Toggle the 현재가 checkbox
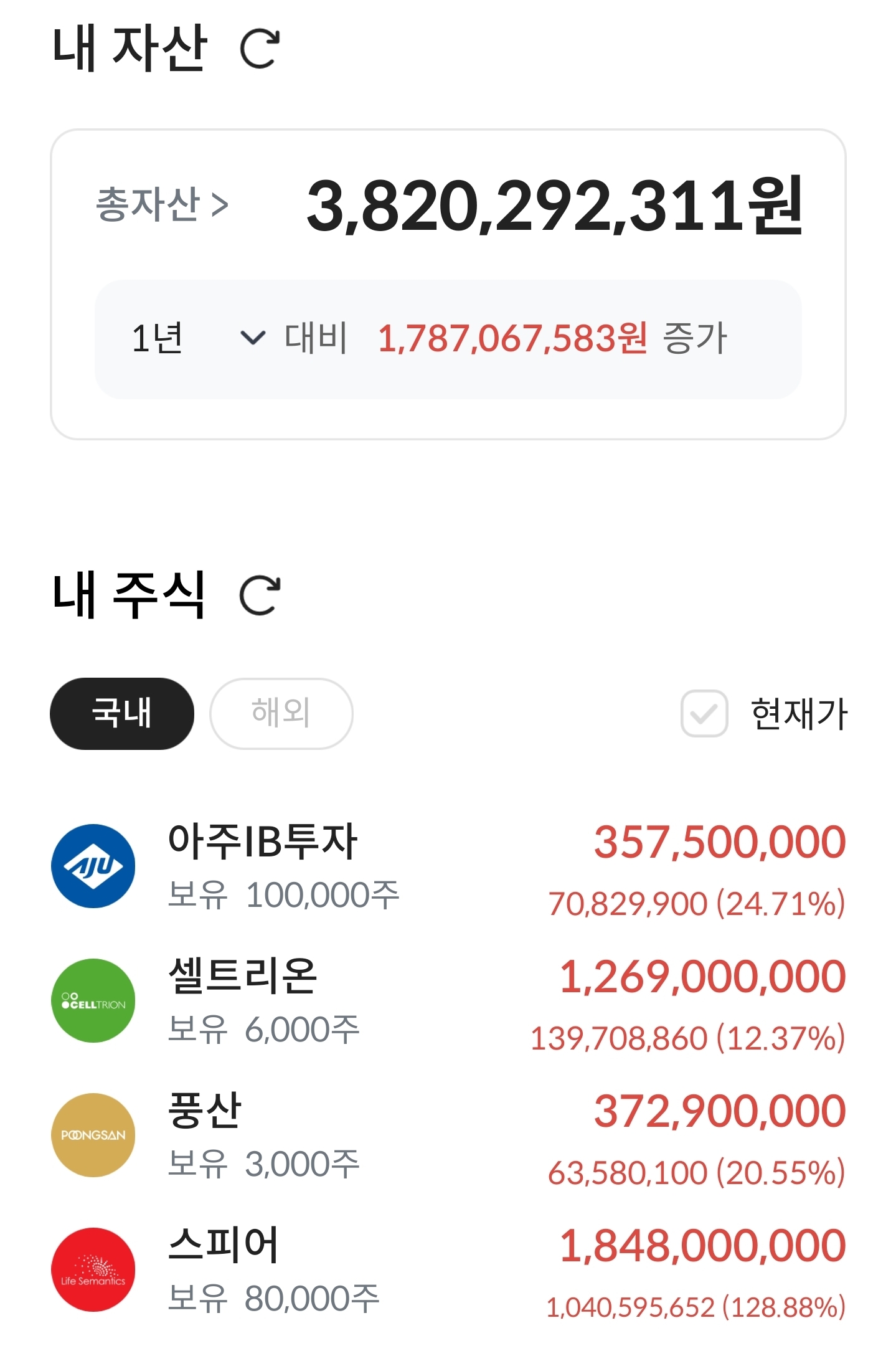896x1351 pixels. click(x=704, y=714)
